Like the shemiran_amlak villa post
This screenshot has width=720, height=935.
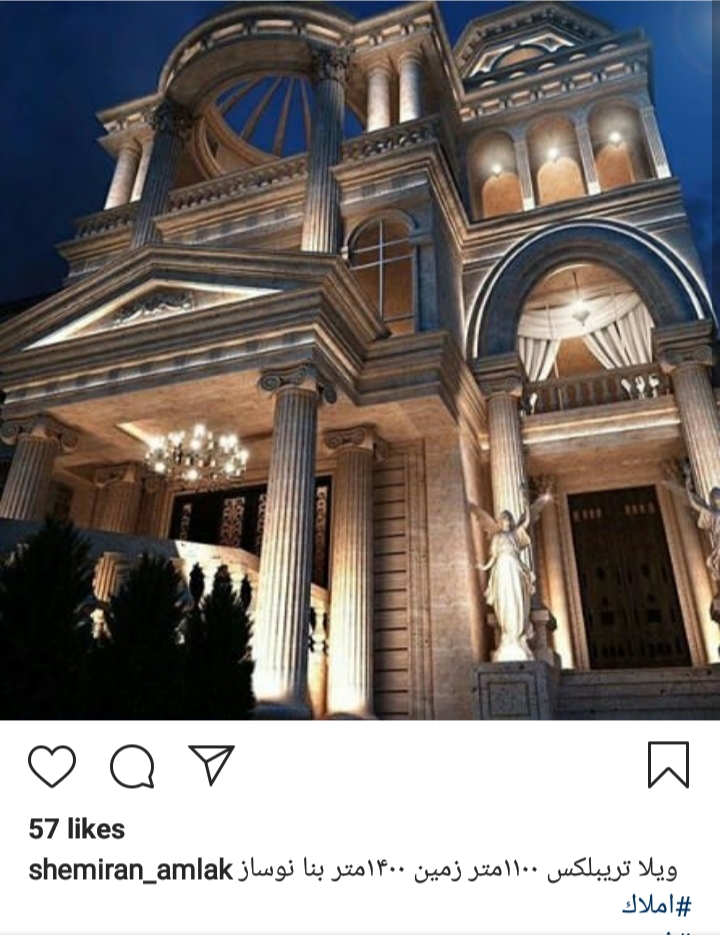[x=52, y=766]
